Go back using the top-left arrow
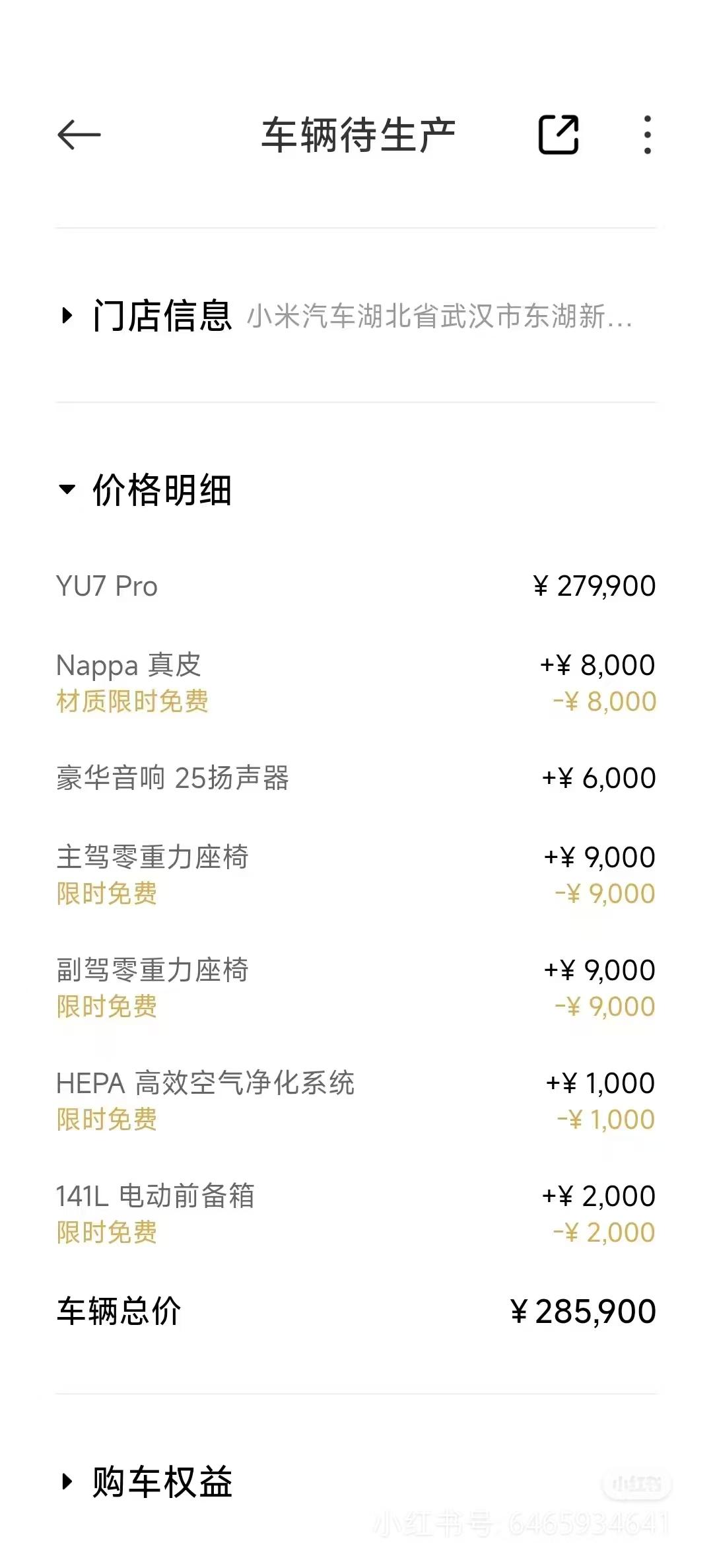The width and height of the screenshot is (713, 1568). tap(79, 135)
